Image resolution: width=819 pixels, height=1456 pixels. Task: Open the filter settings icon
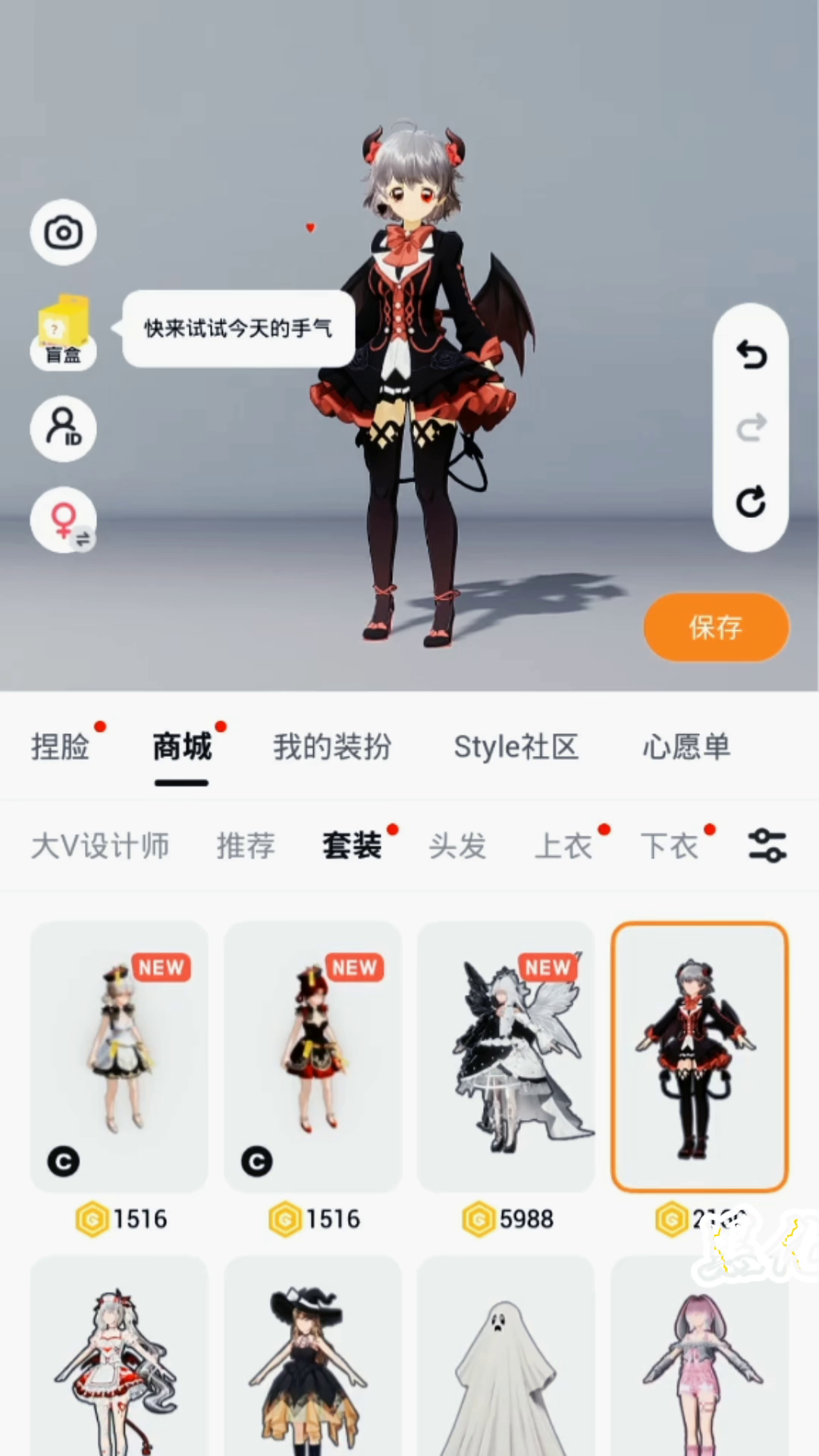(767, 846)
